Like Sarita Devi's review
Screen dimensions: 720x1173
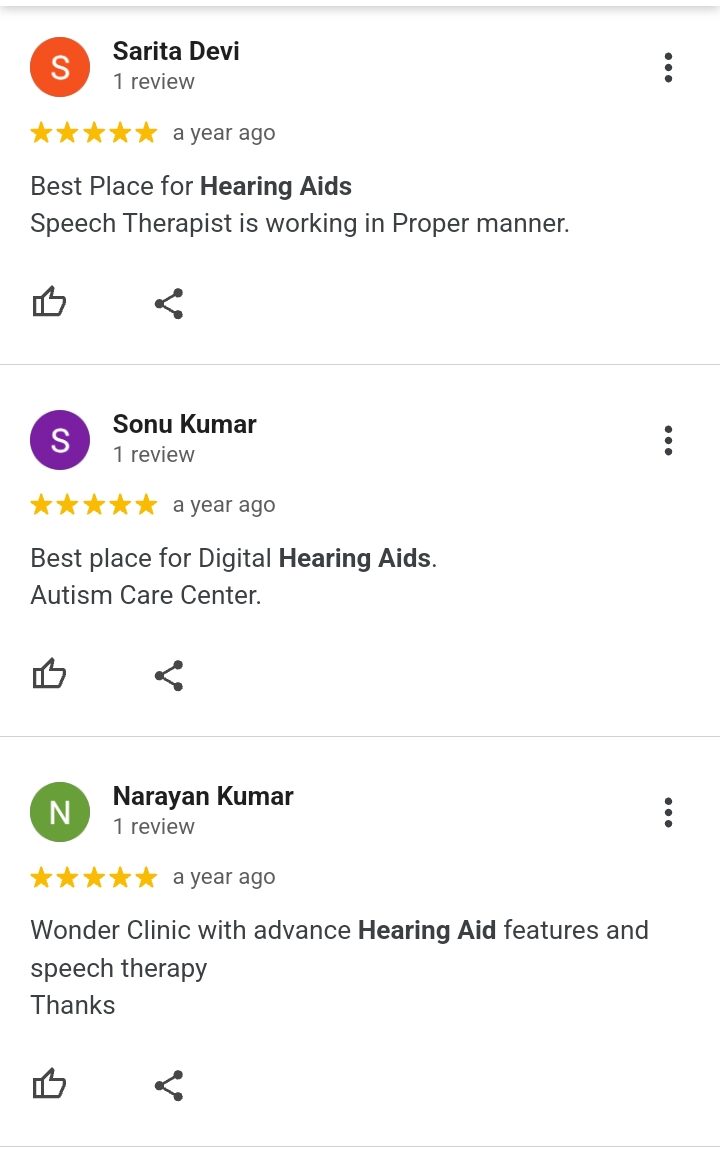coord(50,302)
